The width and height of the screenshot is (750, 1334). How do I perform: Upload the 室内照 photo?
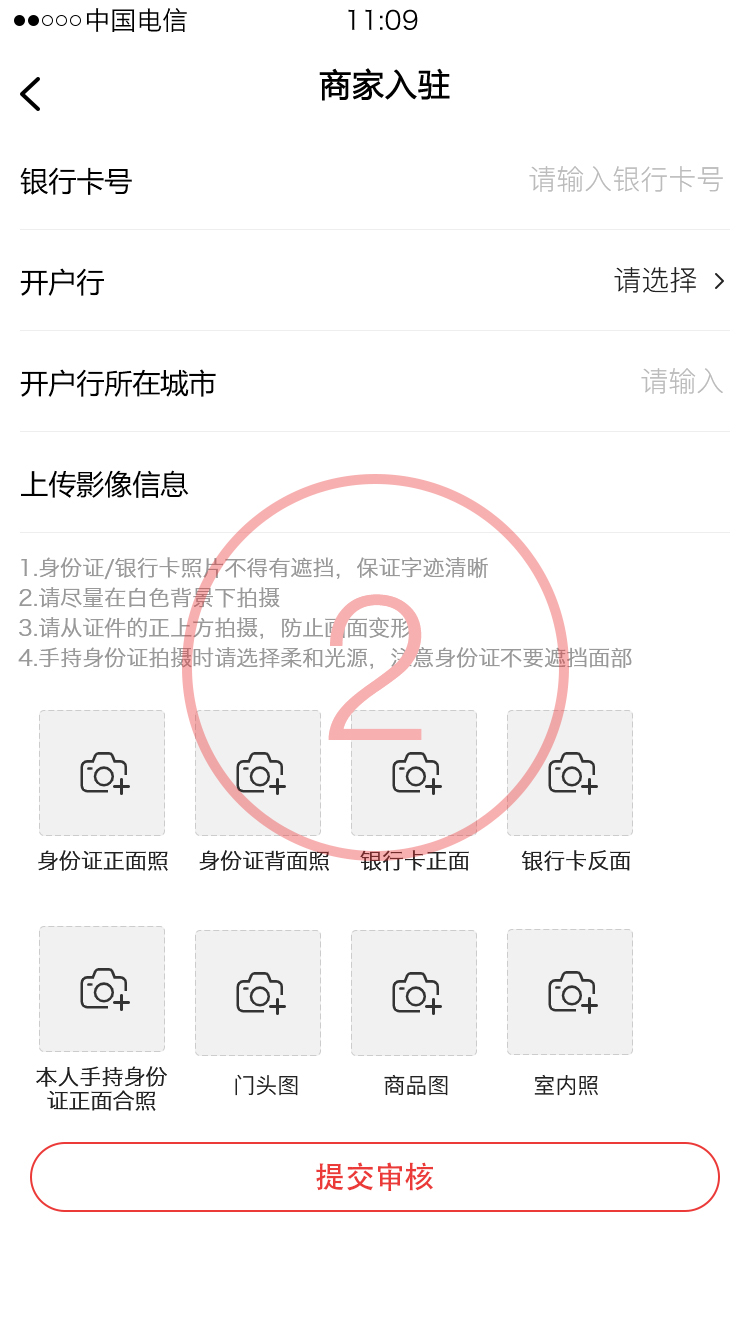(x=570, y=992)
